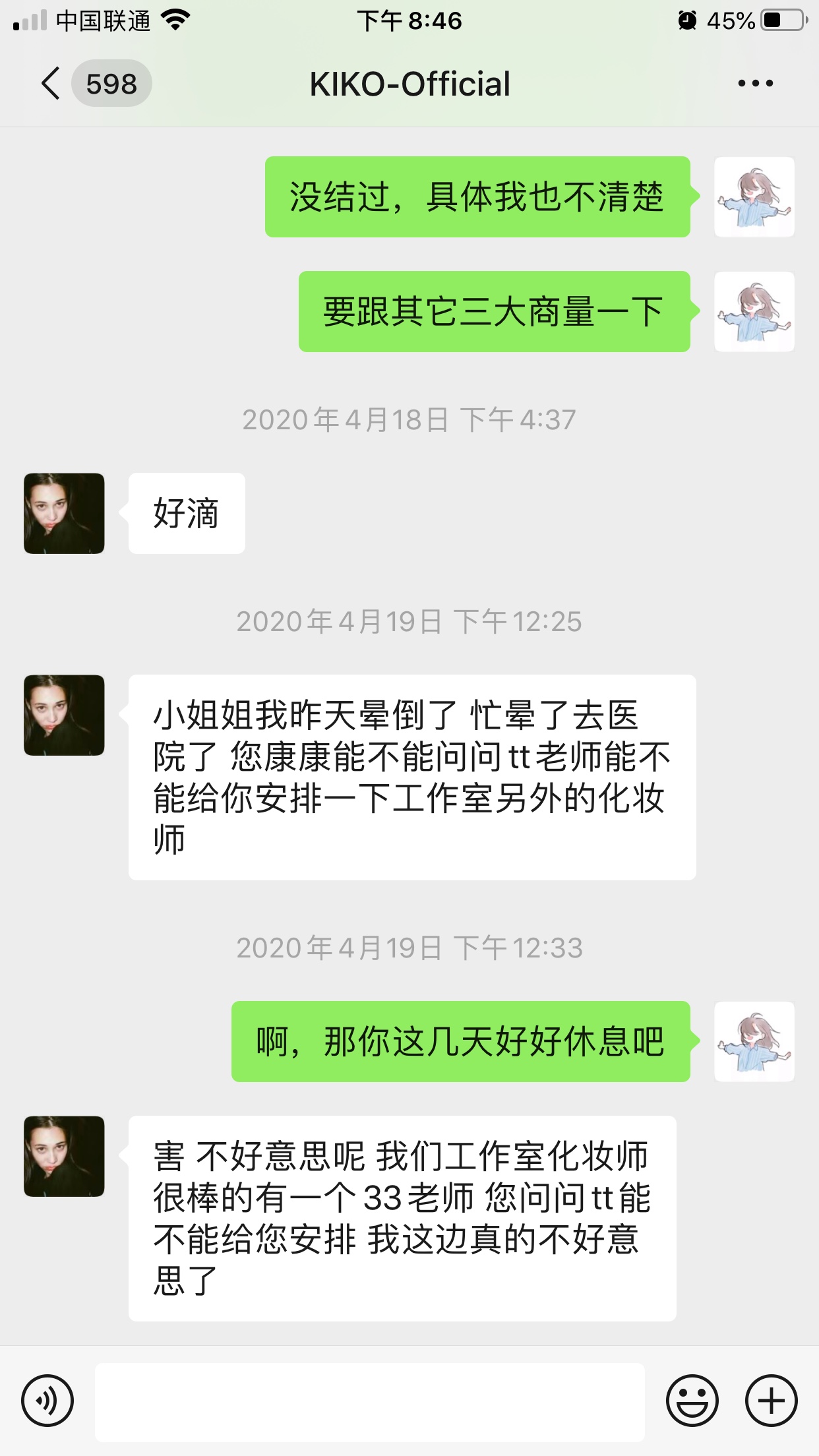
Task: Open the plus attachments menu
Action: 771,1401
